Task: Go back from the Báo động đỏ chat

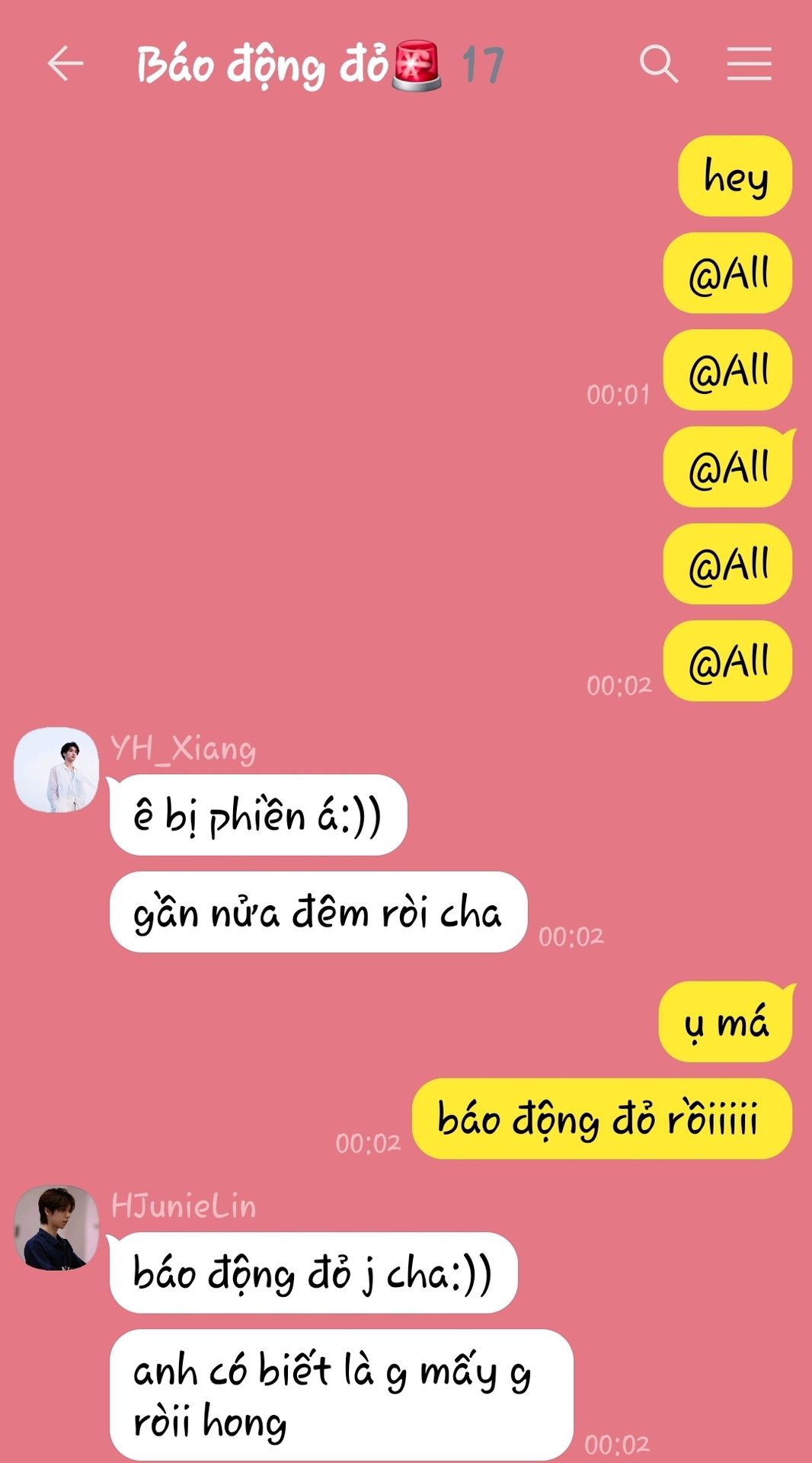Action: coord(66,63)
